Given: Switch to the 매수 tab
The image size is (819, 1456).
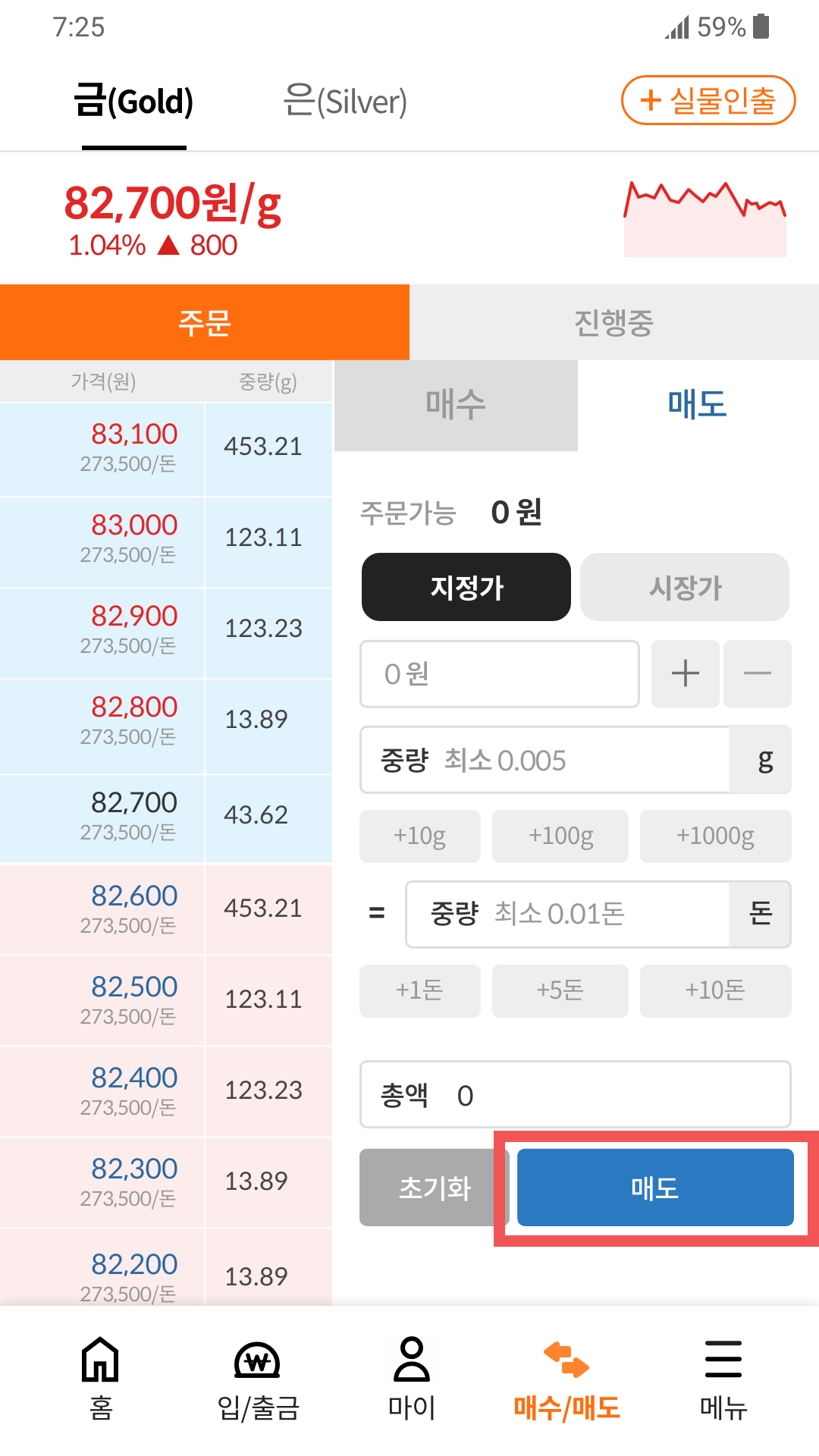Looking at the screenshot, I should coord(456,405).
